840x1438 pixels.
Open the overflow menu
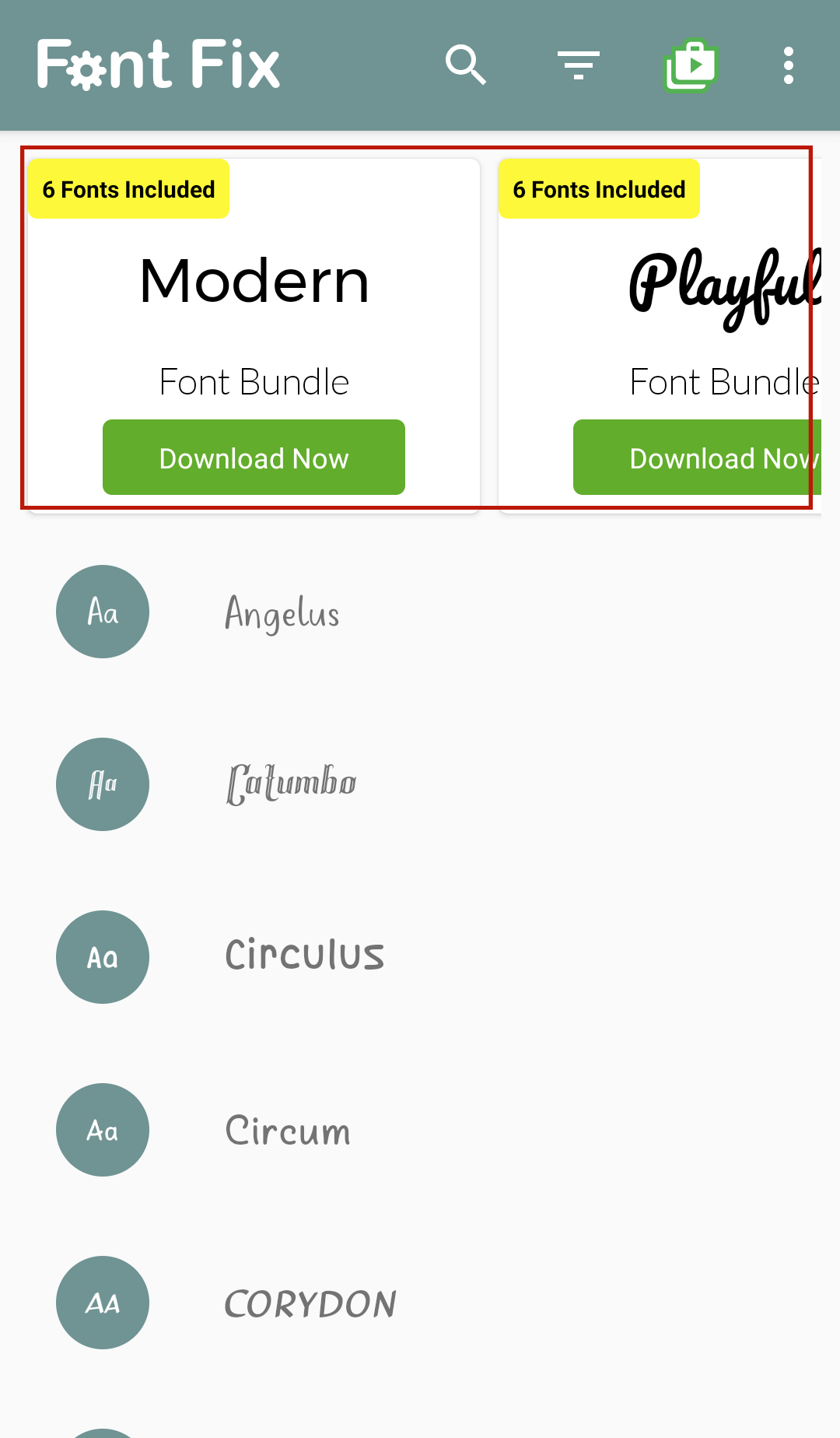(788, 65)
